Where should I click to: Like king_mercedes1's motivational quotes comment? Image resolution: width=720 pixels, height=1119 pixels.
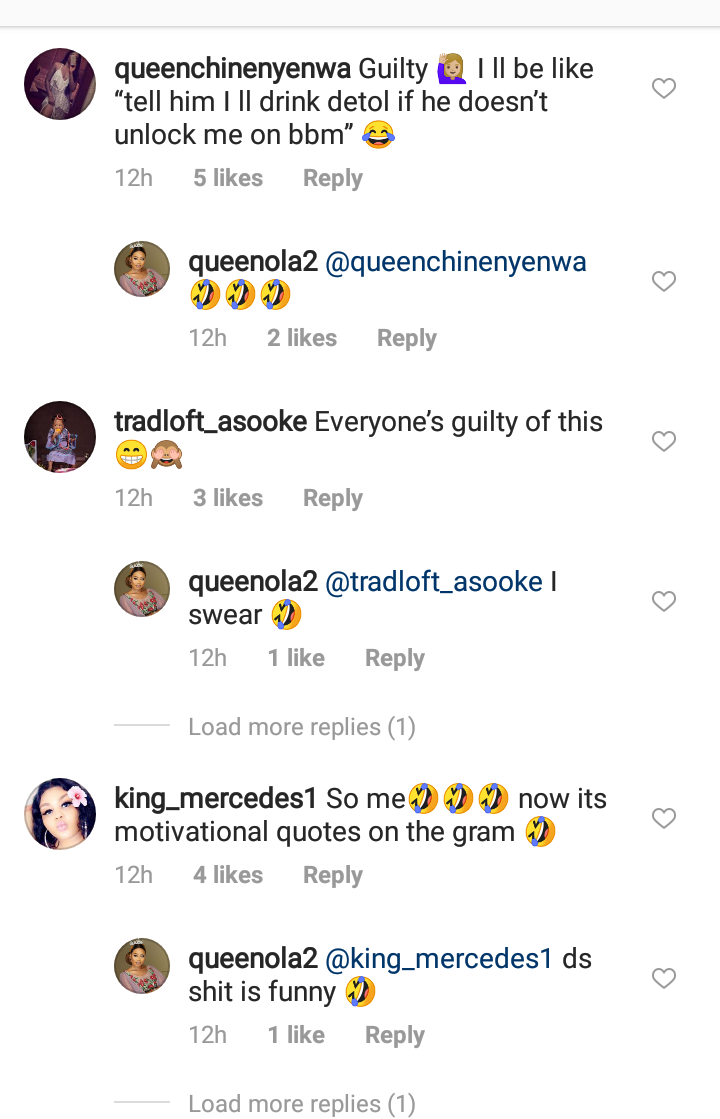664,818
